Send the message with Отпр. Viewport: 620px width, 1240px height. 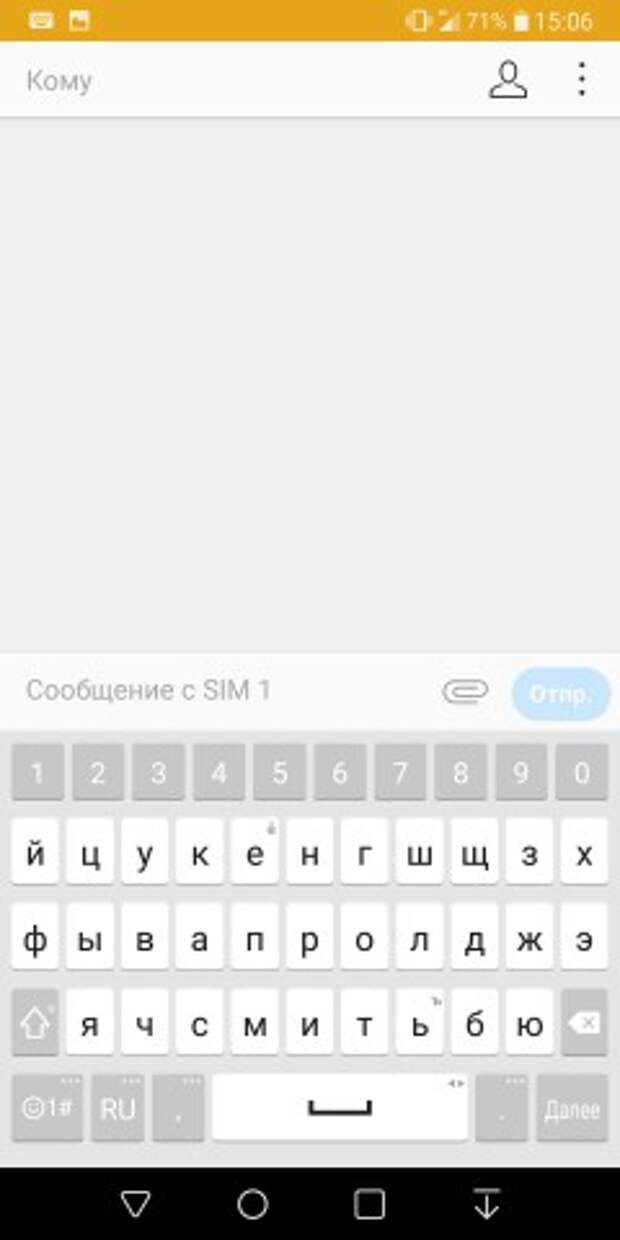(x=561, y=693)
